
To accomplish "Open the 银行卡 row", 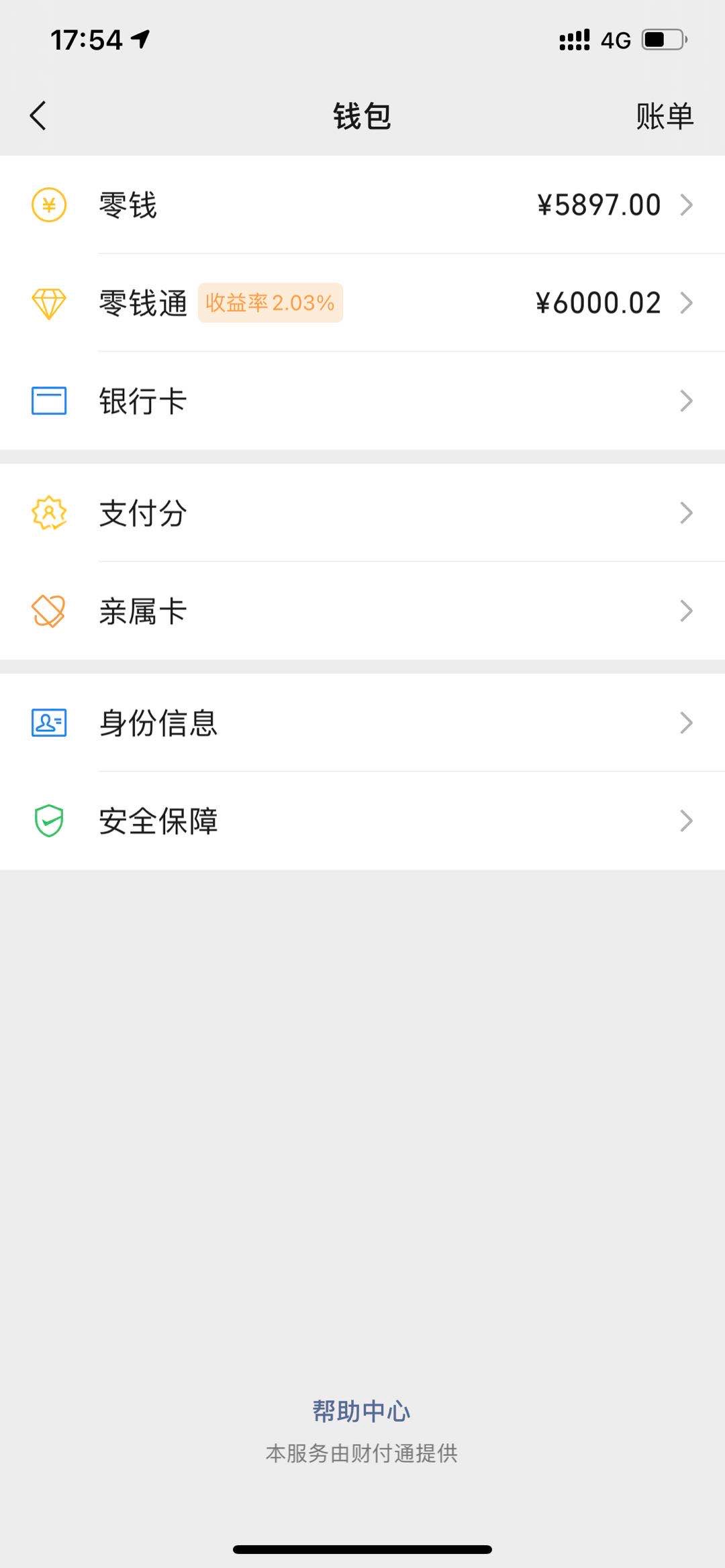I will click(362, 401).
